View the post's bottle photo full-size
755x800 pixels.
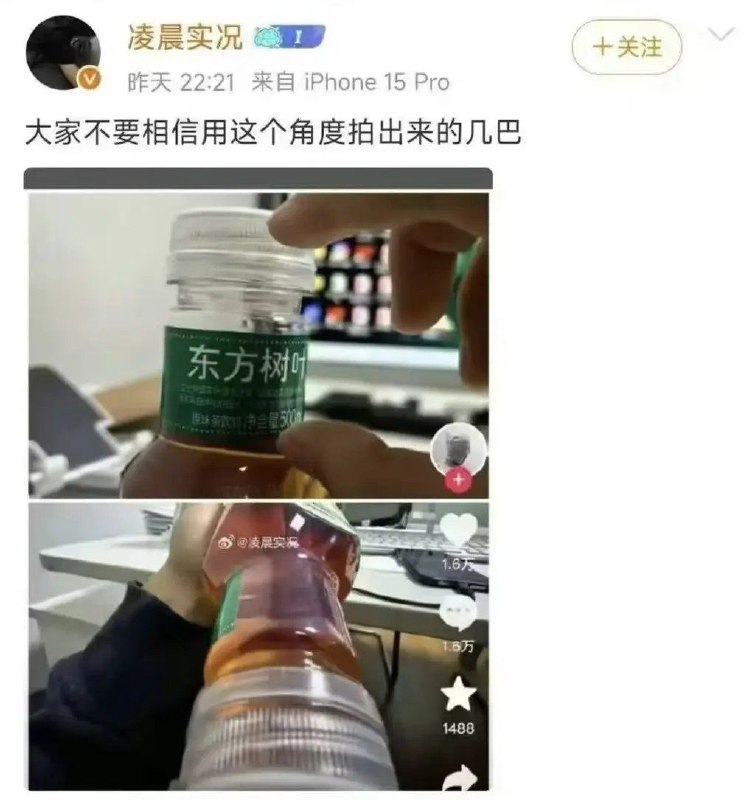click(258, 480)
